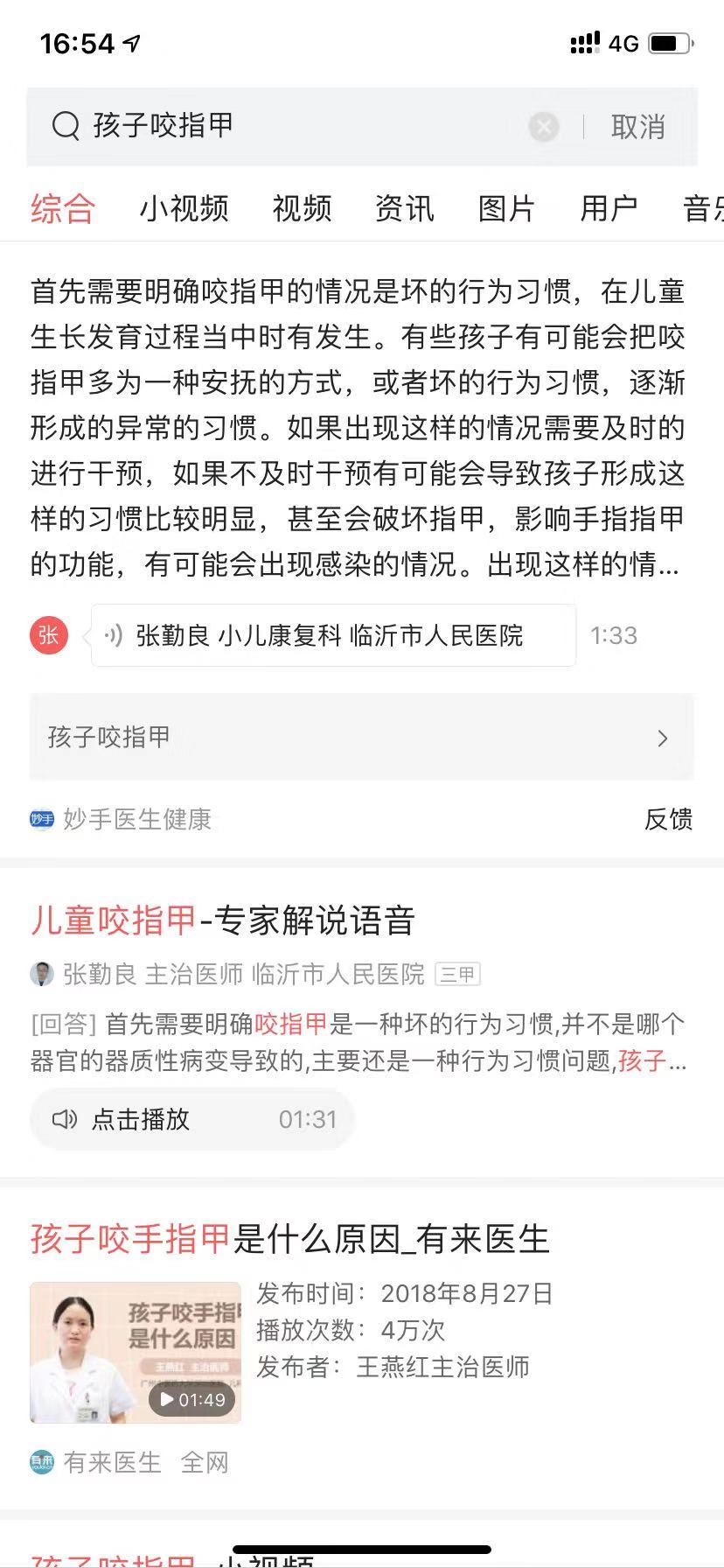This screenshot has width=724, height=1568.
Task: Tap the audio wave icon beside 张勤良
Action: [x=114, y=636]
